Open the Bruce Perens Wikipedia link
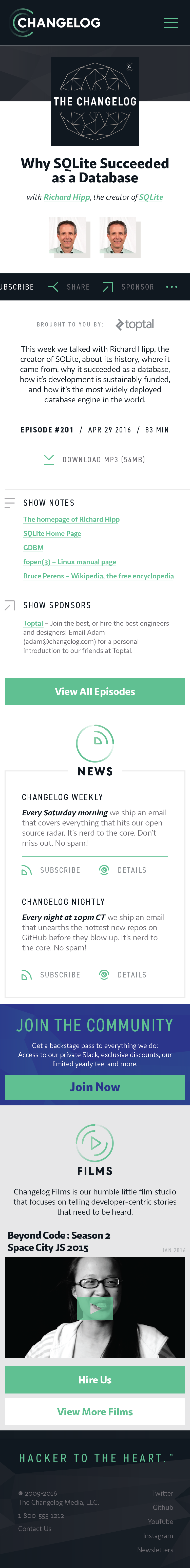This screenshot has width=190, height=1568. [x=98, y=576]
